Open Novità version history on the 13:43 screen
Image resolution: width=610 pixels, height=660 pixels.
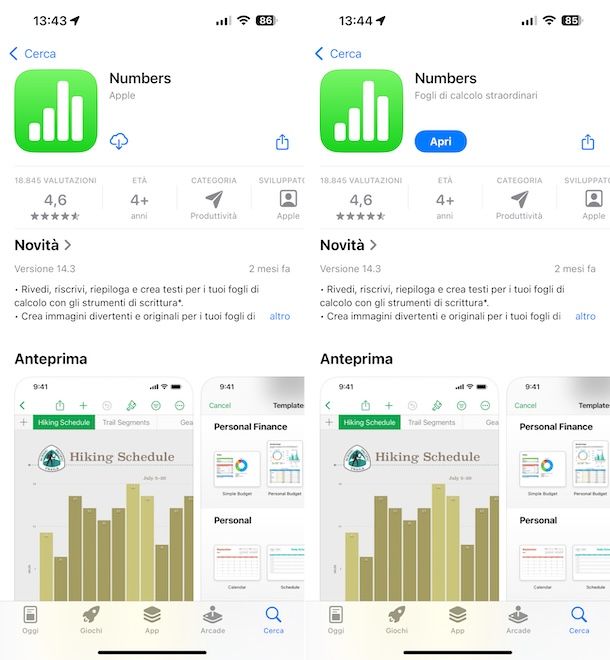tap(43, 245)
